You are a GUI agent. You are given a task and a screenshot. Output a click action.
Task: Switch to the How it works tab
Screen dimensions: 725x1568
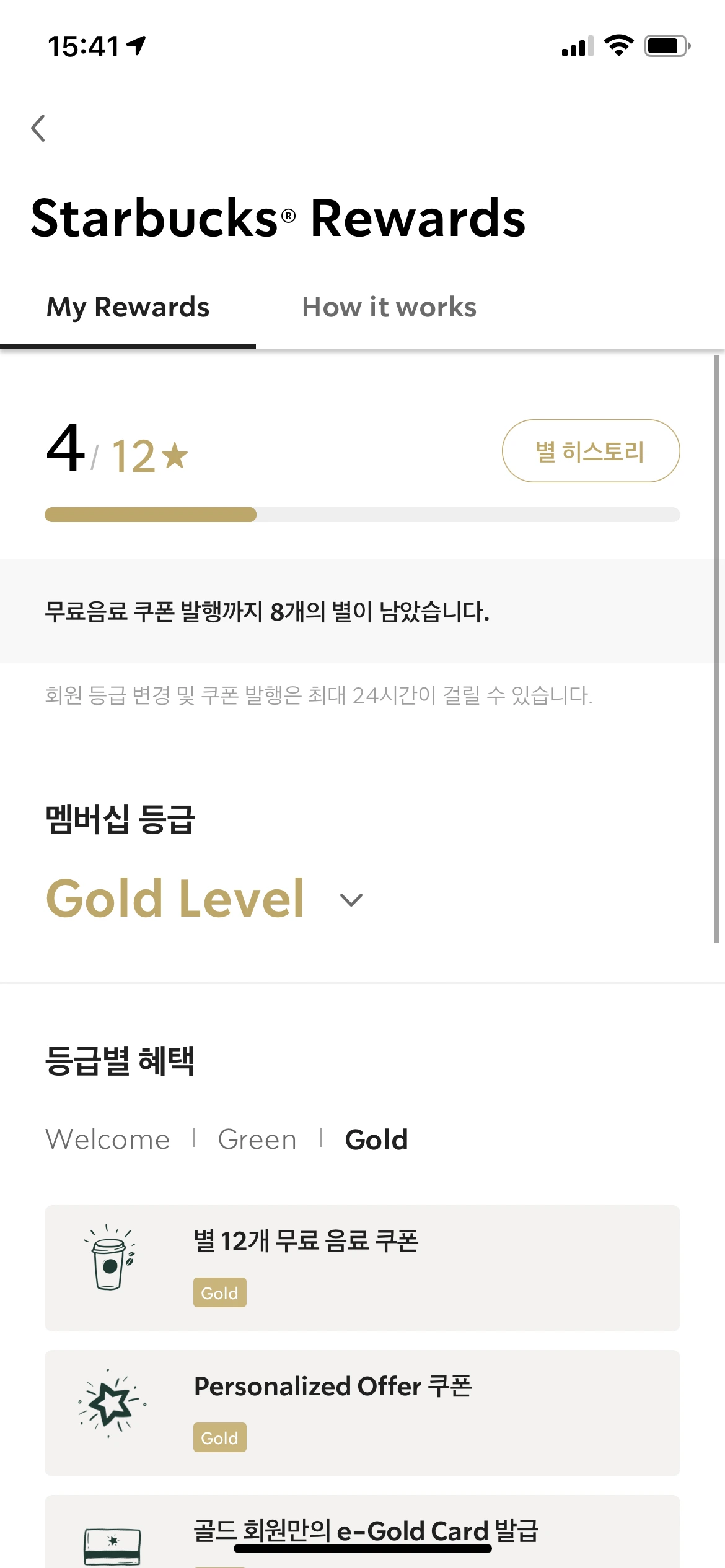388,307
